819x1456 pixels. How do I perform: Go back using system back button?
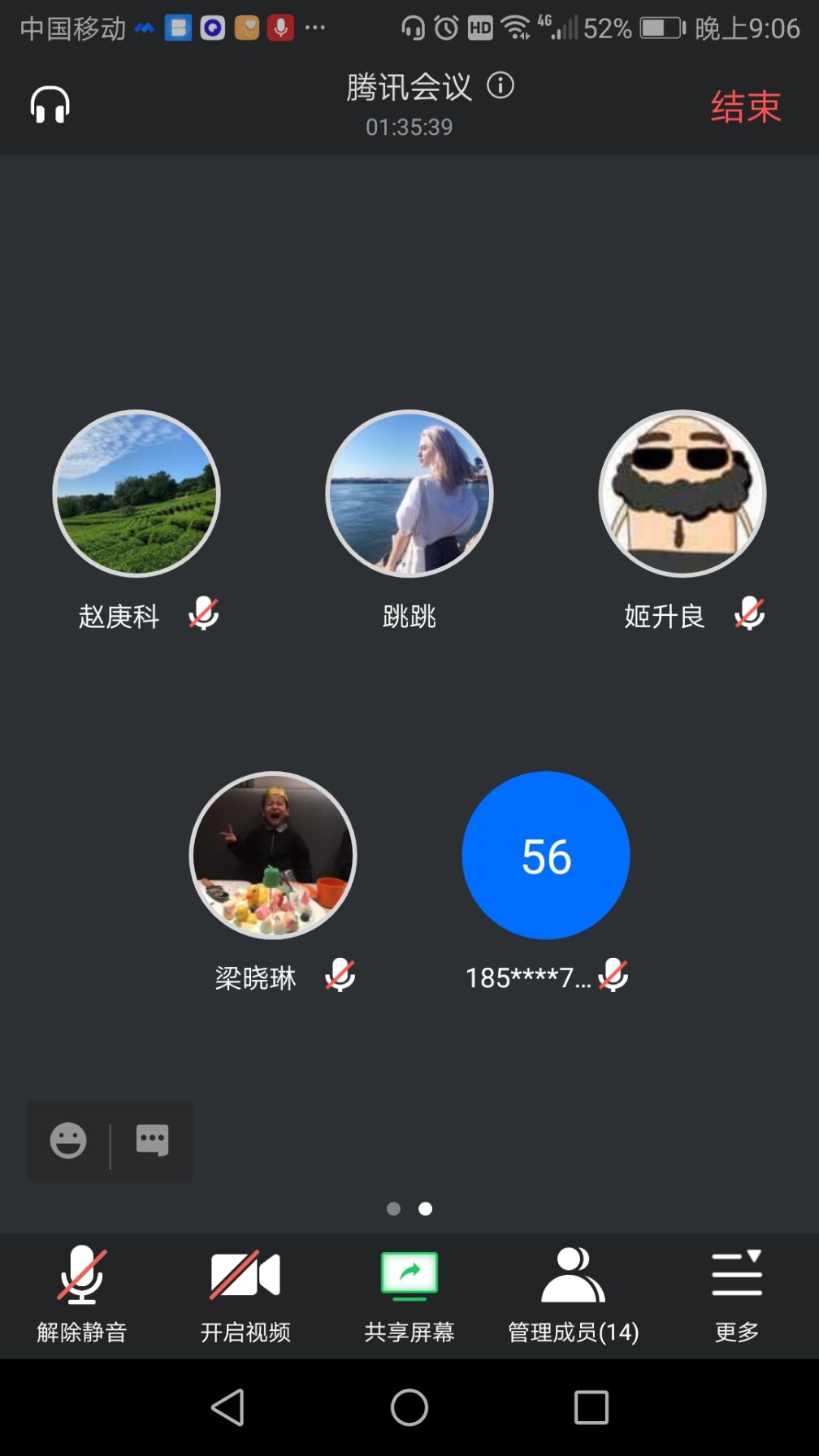point(227,1407)
